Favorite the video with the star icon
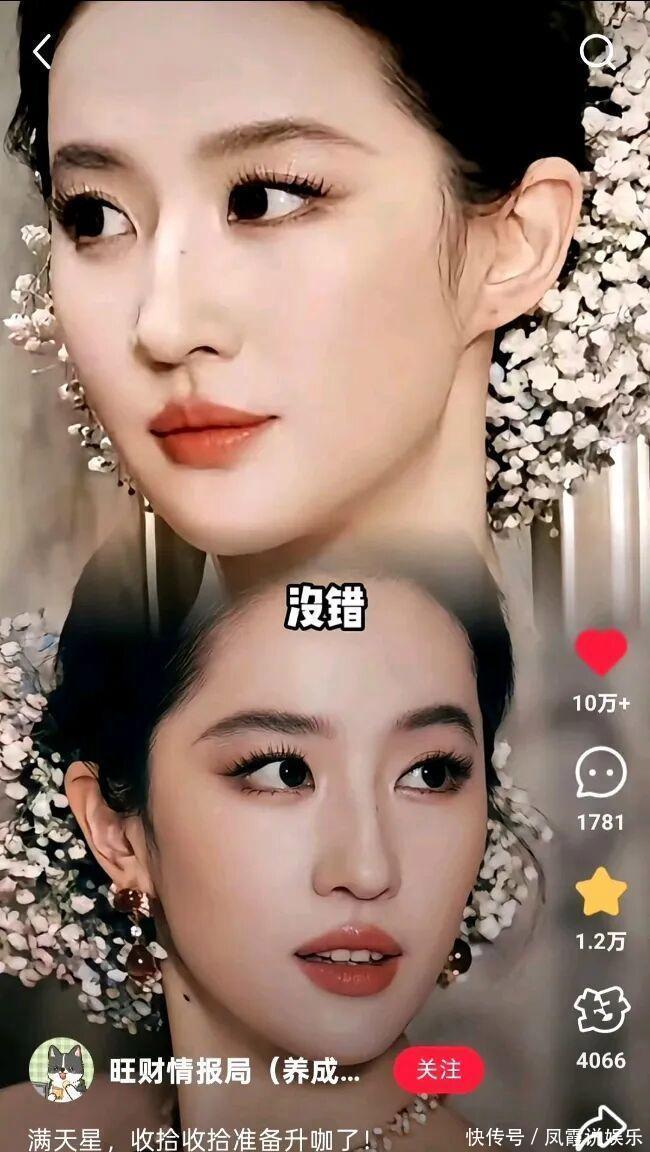 pyautogui.click(x=601, y=892)
